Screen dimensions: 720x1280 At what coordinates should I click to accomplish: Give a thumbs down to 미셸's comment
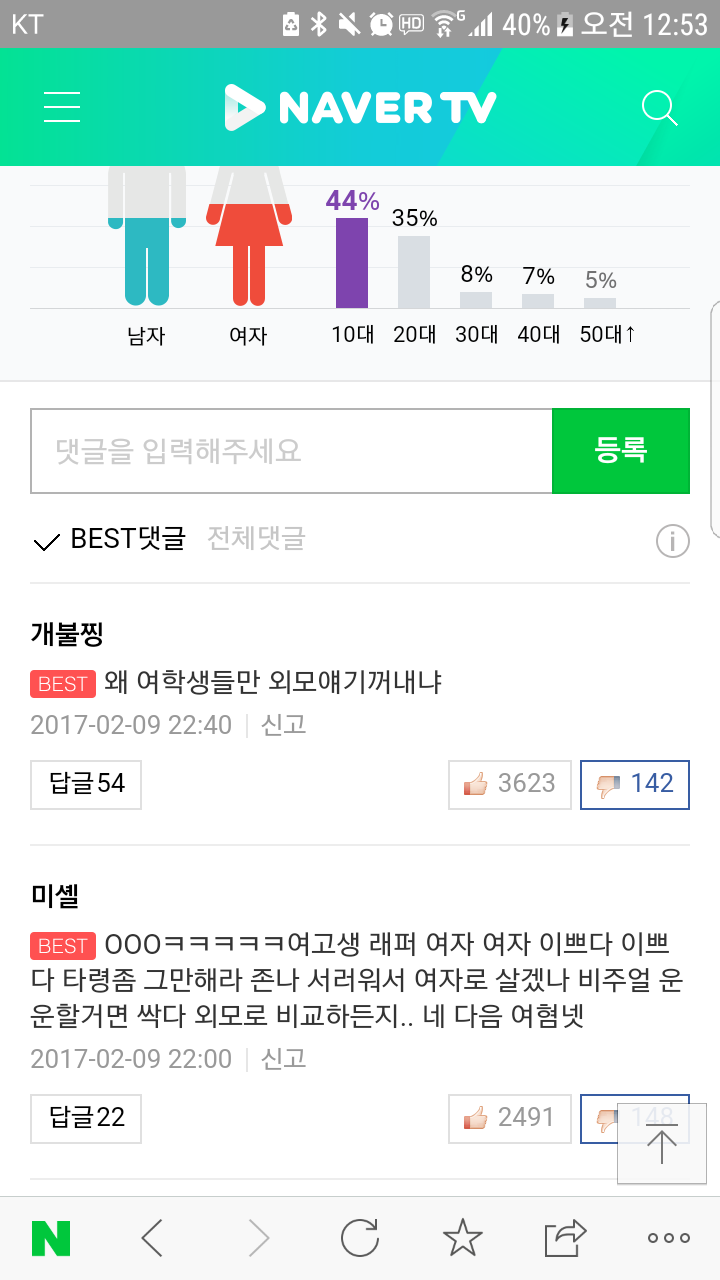tap(634, 1118)
